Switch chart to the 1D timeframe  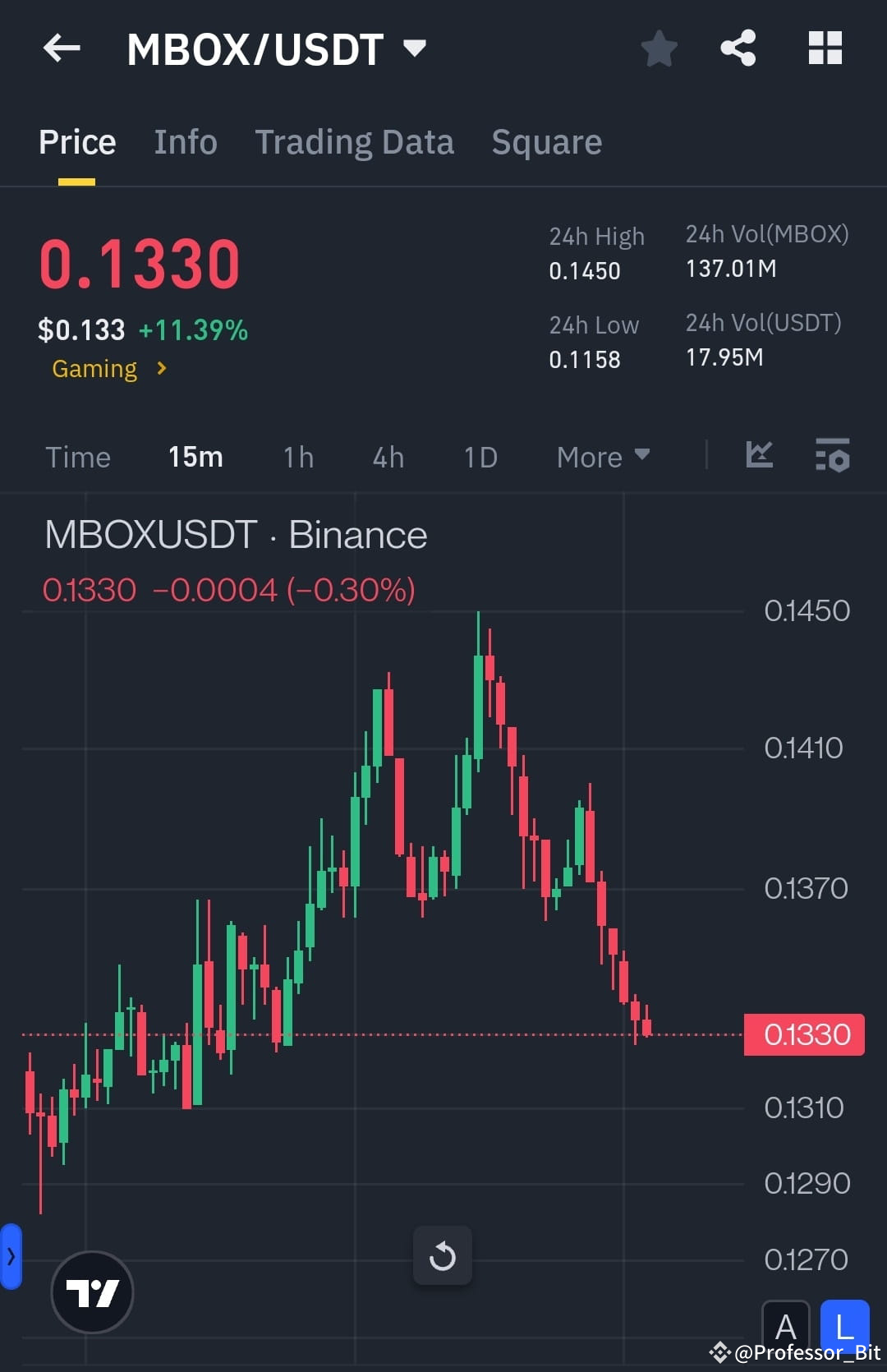pos(480,457)
